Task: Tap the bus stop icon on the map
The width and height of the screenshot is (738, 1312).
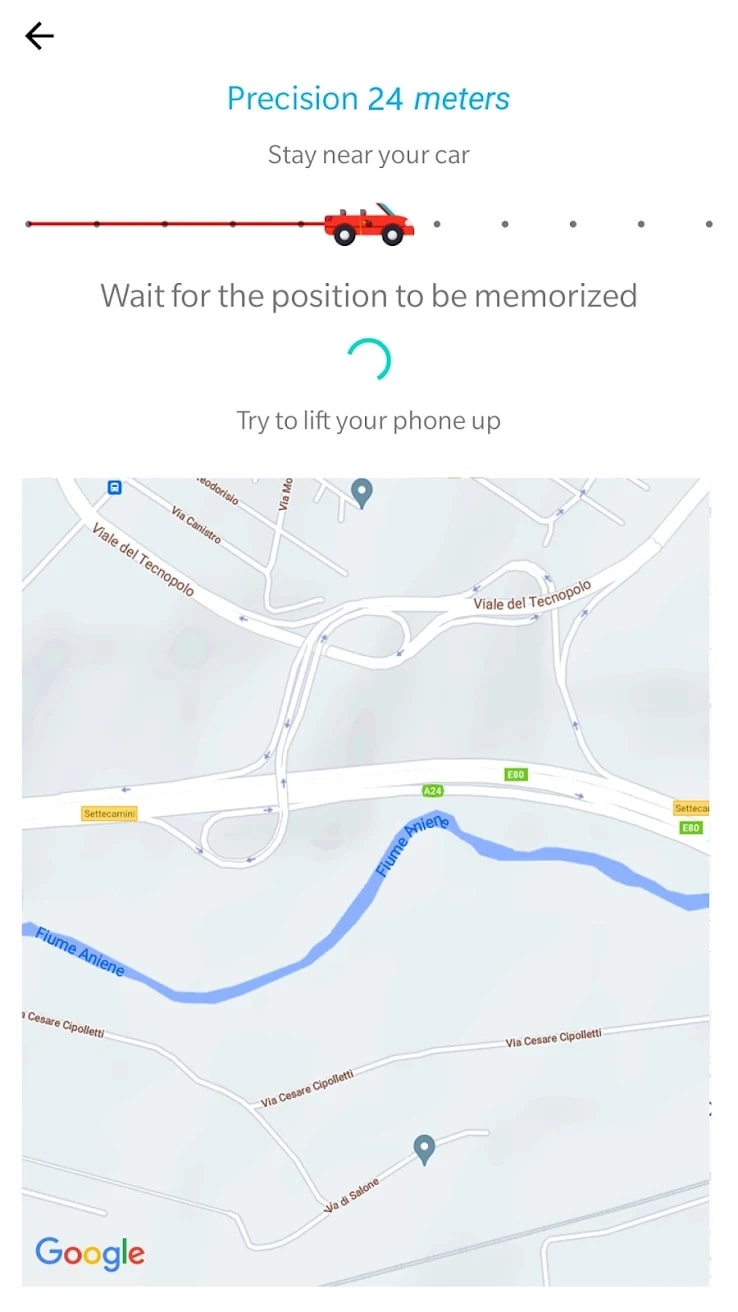Action: click(x=115, y=487)
